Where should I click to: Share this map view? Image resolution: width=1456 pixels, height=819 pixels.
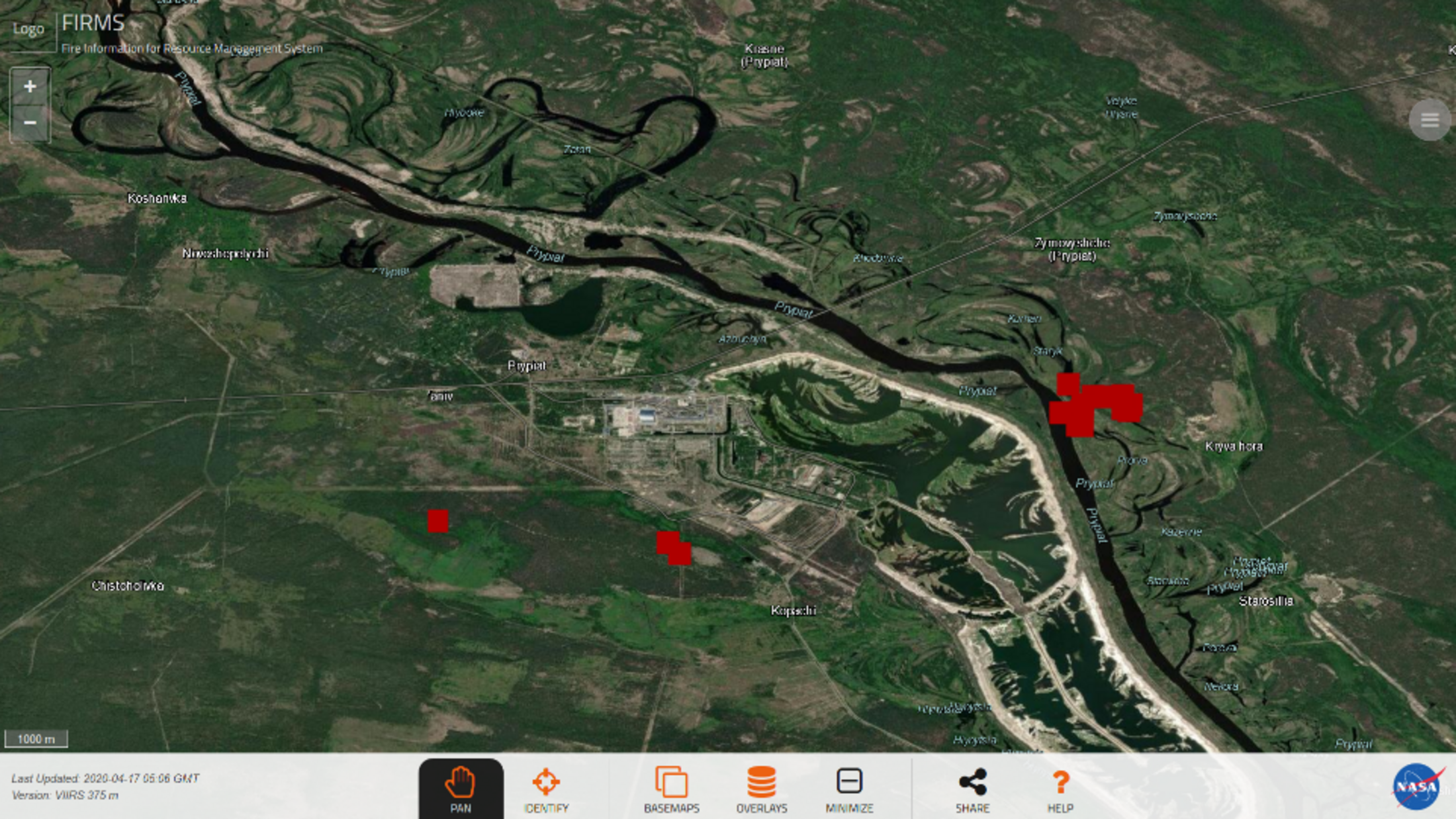(x=972, y=789)
